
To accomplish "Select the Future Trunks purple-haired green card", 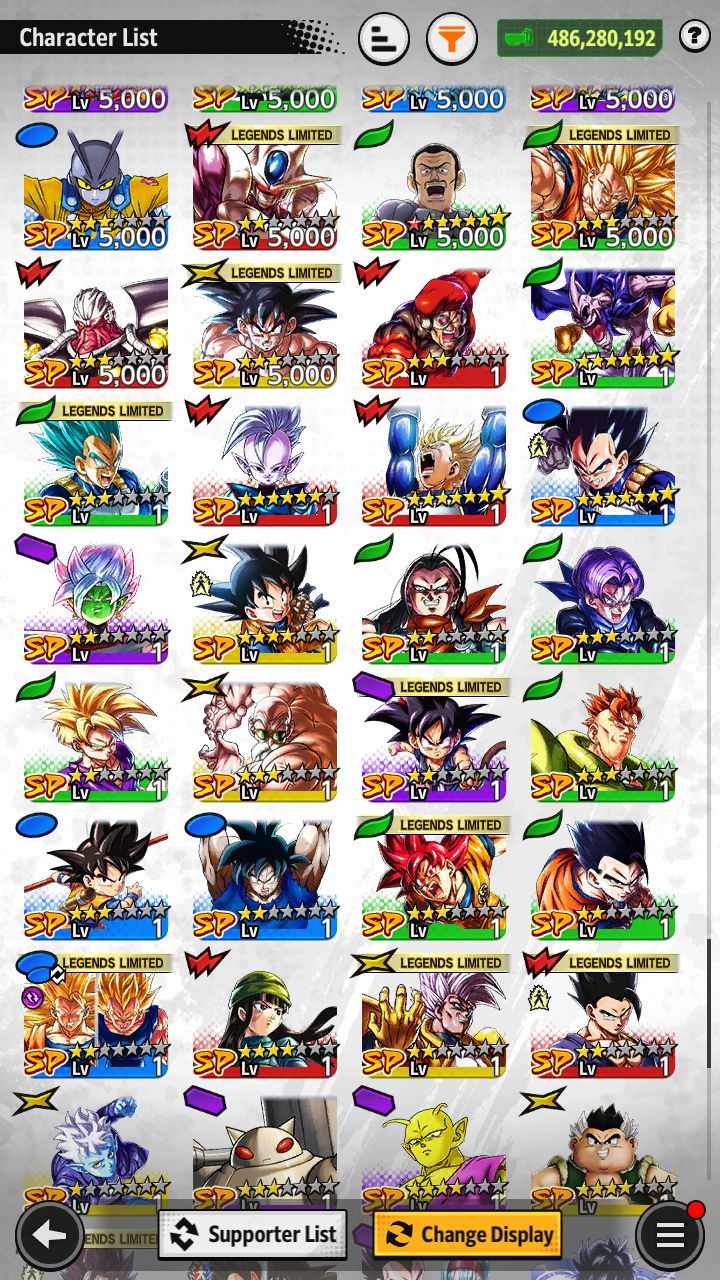I will click(603, 601).
